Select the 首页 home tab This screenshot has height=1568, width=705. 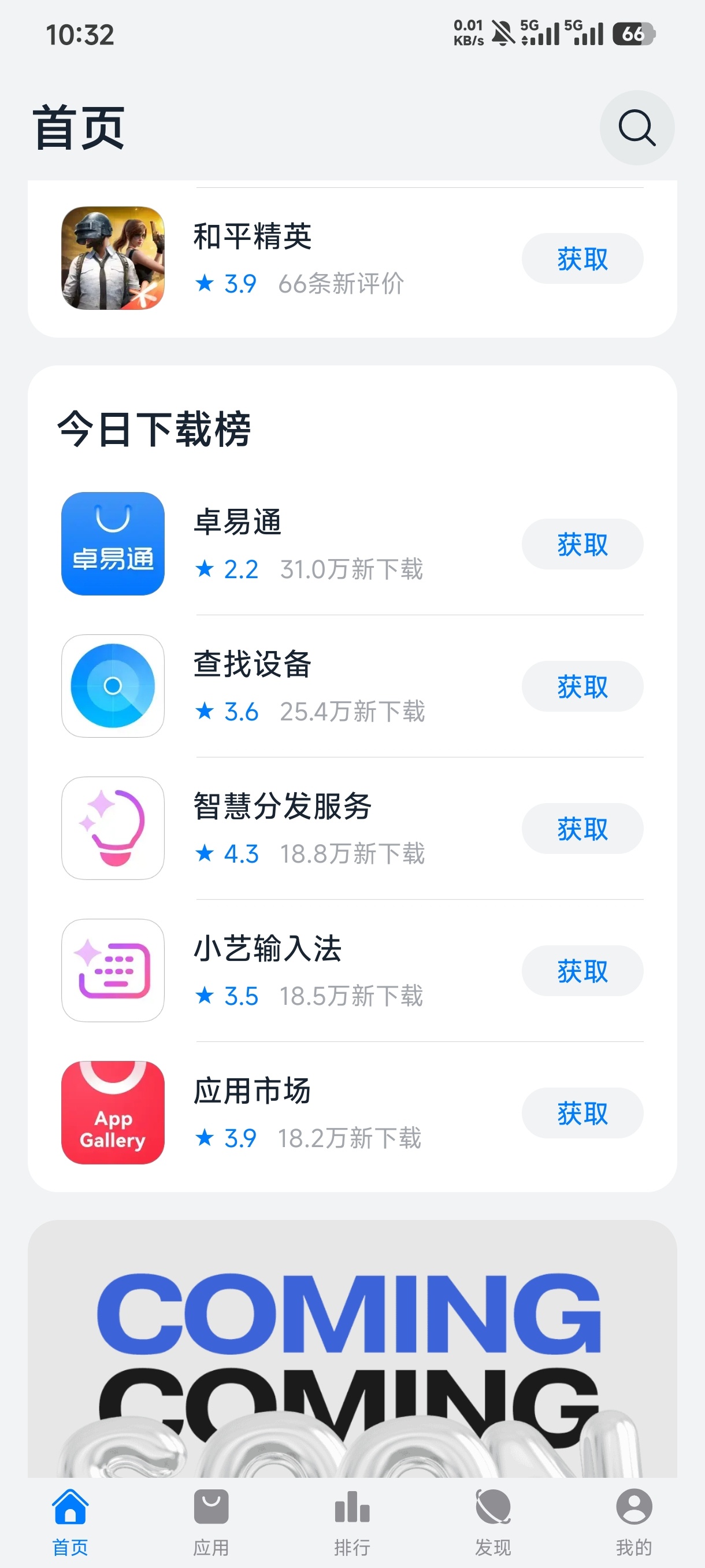(70, 1521)
